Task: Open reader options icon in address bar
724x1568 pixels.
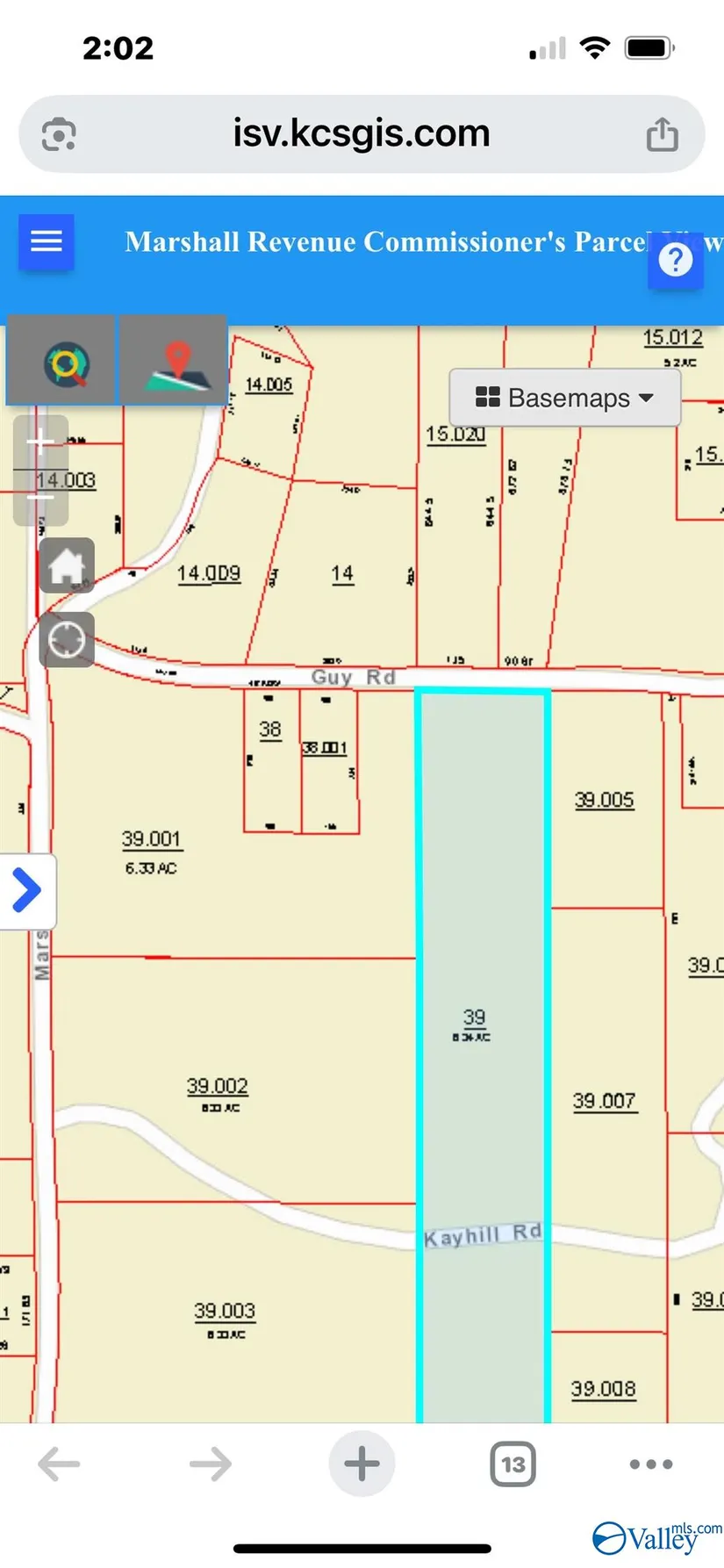Action: tap(59, 134)
